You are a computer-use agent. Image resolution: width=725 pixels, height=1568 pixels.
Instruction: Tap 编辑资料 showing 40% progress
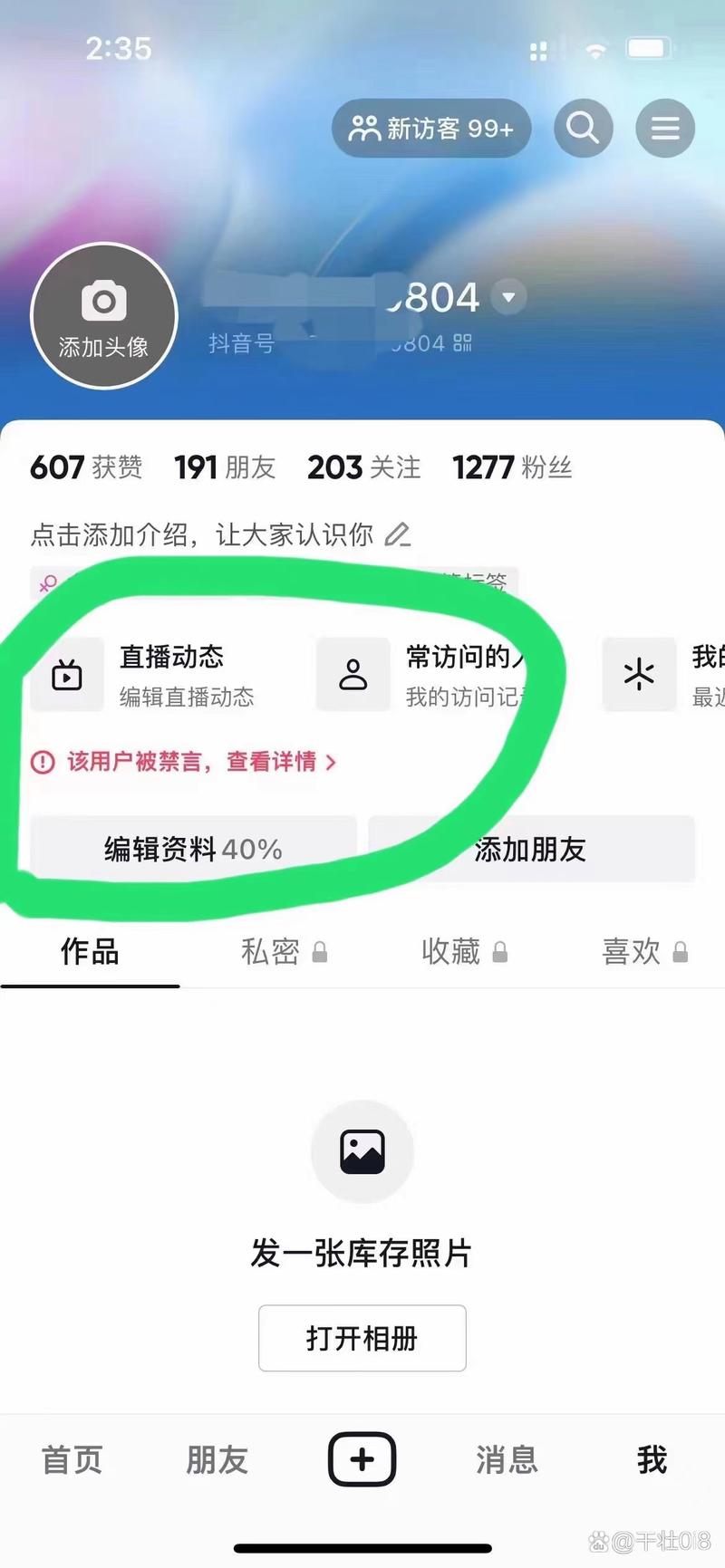[x=194, y=849]
